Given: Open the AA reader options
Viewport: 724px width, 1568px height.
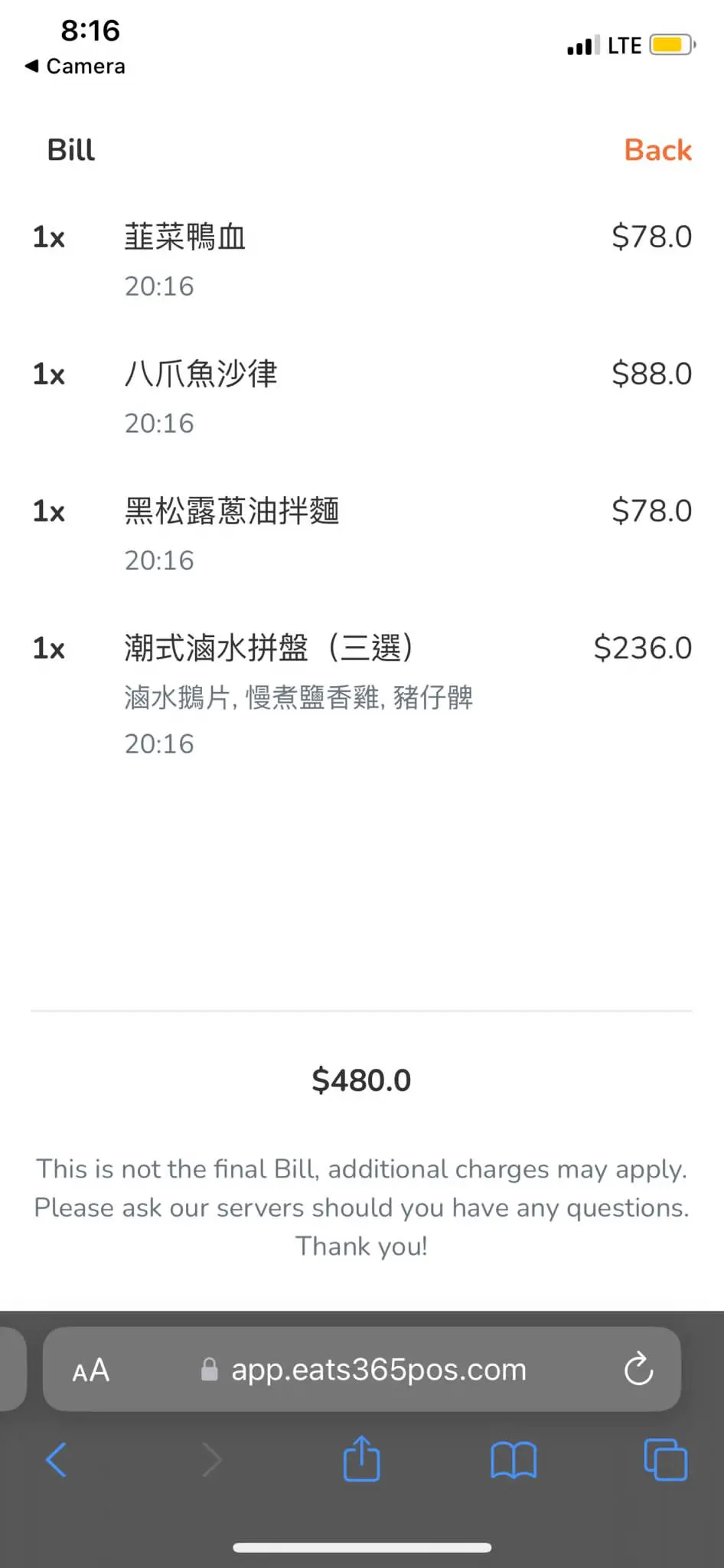Looking at the screenshot, I should pyautogui.click(x=91, y=1370).
